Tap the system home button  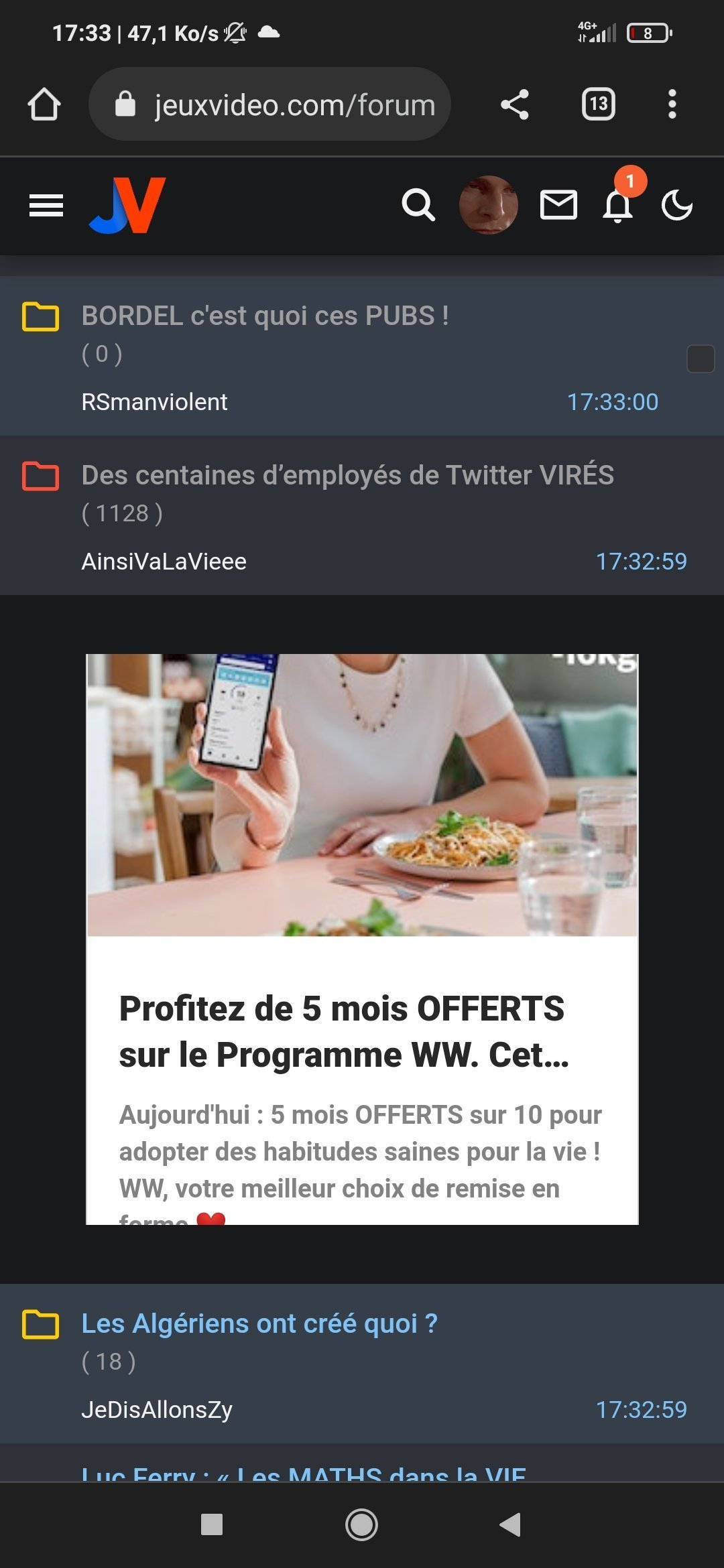[361, 1524]
